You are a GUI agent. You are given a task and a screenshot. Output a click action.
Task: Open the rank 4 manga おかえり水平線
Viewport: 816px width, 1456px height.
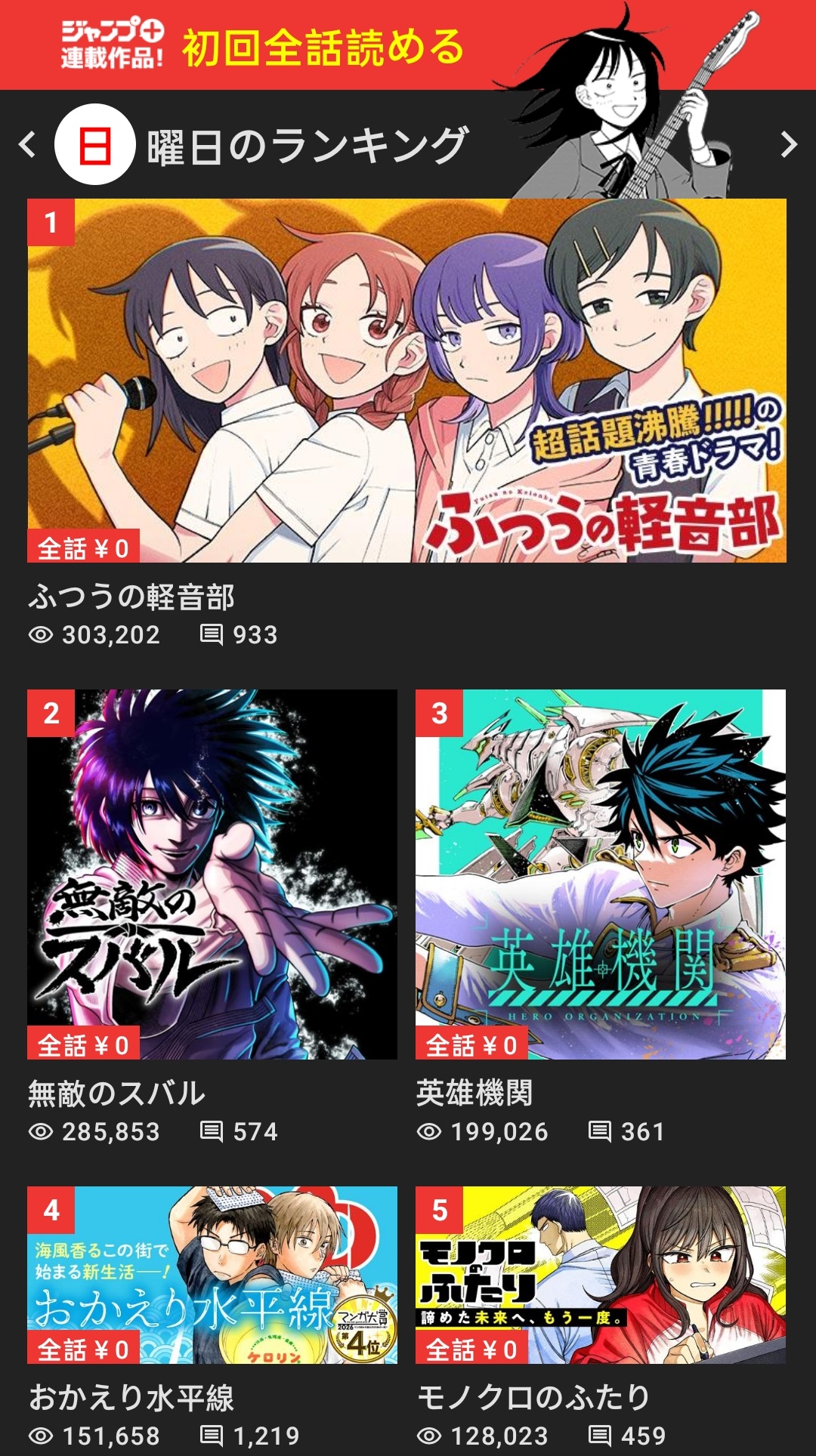coord(212,1275)
